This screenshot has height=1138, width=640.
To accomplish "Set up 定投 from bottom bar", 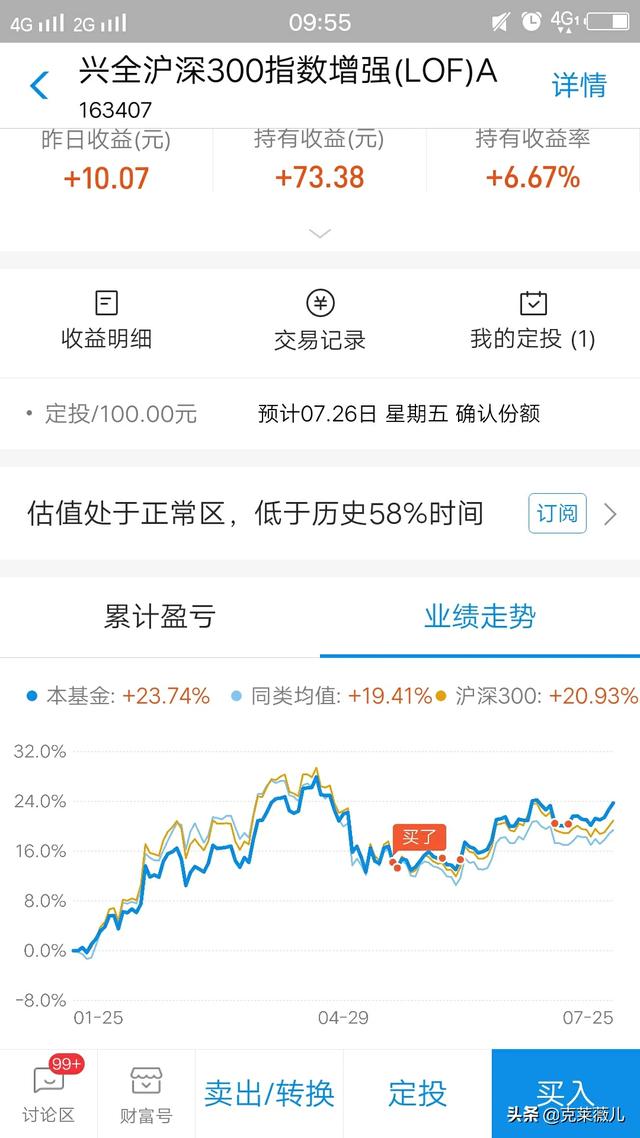I will coord(417,1093).
